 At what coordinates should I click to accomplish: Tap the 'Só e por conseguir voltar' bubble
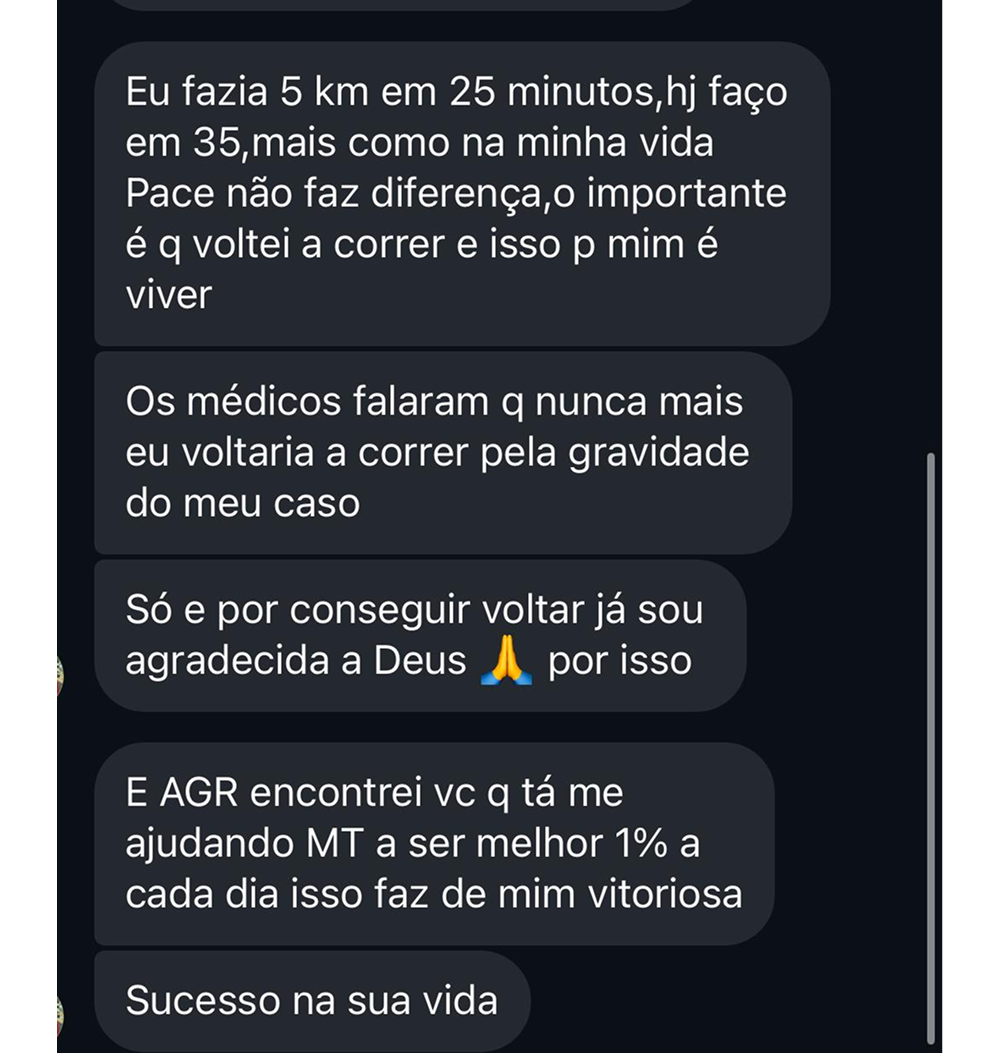pyautogui.click(x=420, y=632)
